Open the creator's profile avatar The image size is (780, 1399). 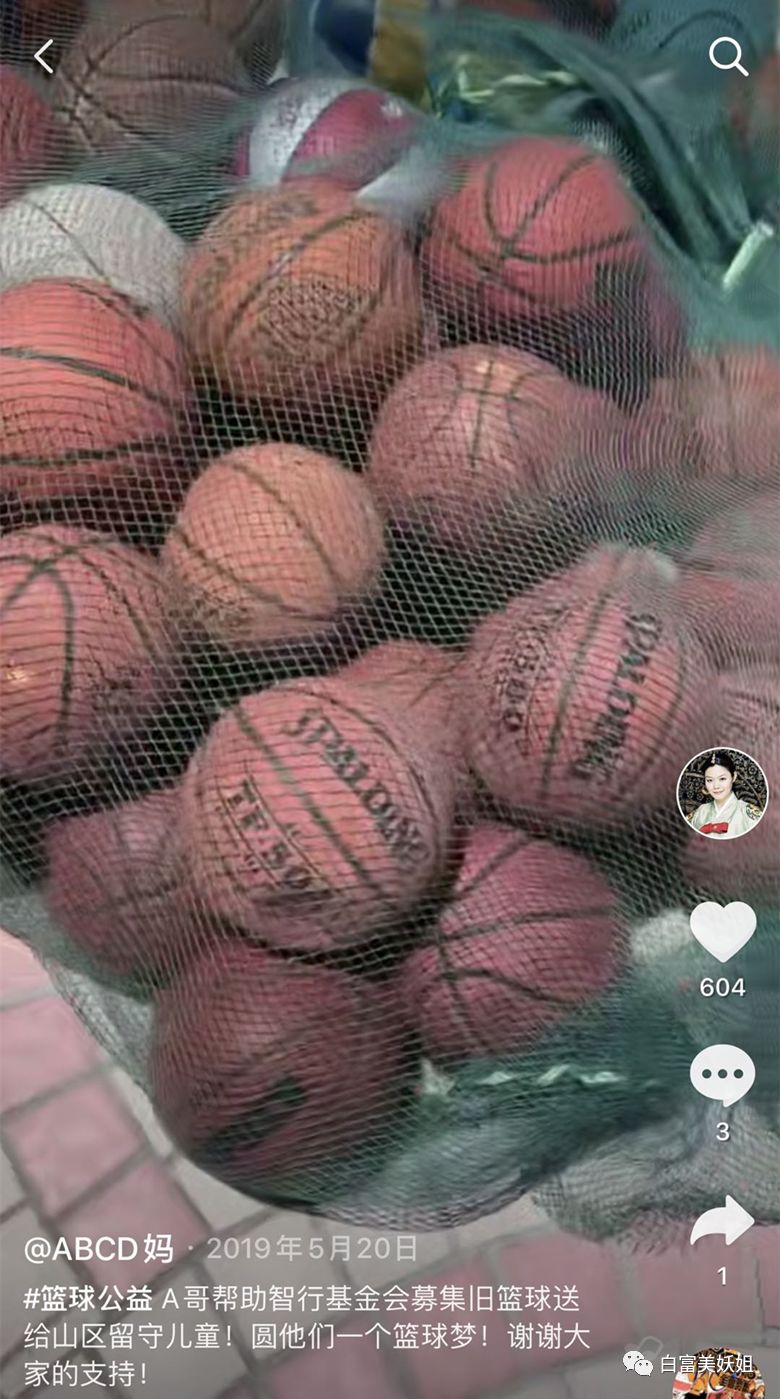pyautogui.click(x=722, y=793)
